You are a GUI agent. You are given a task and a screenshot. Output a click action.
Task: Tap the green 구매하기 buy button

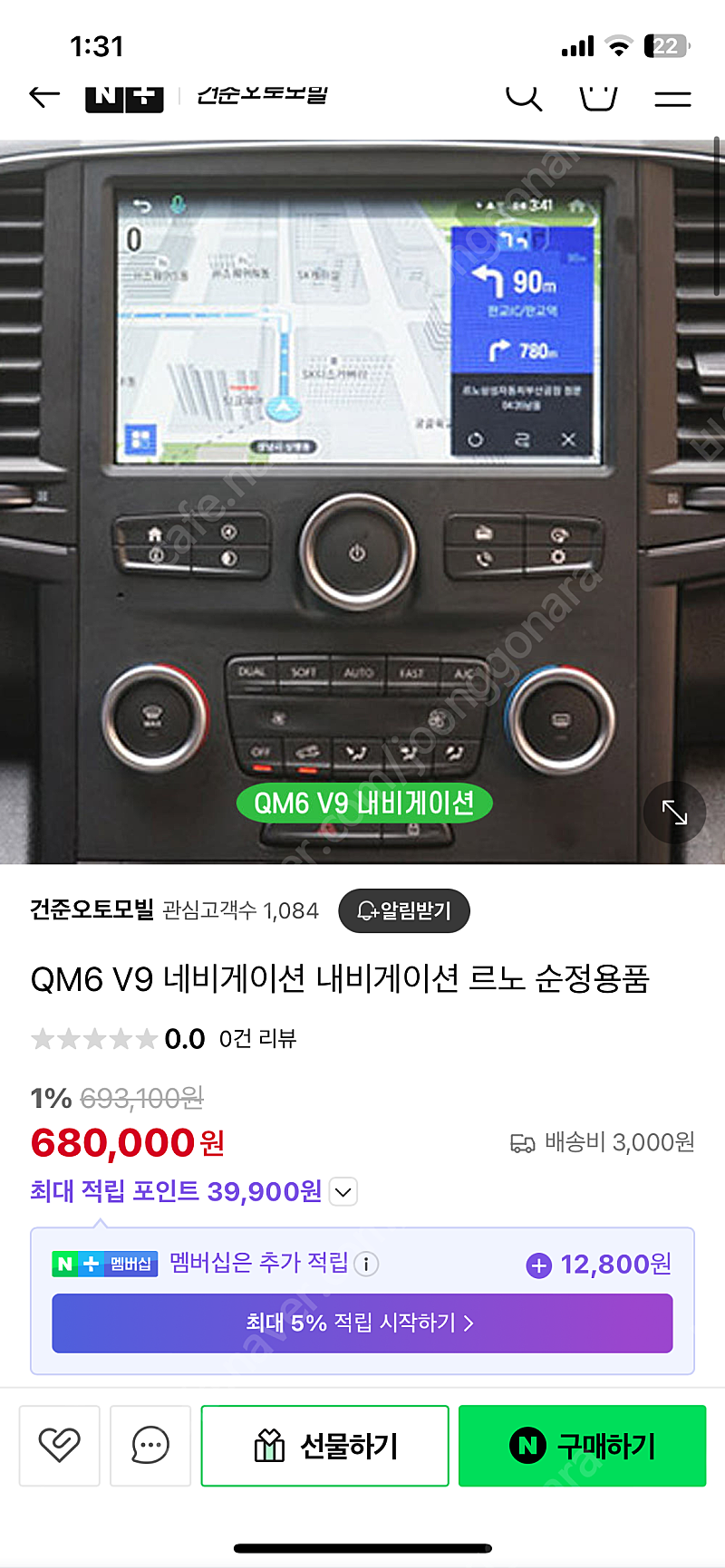(x=582, y=1446)
